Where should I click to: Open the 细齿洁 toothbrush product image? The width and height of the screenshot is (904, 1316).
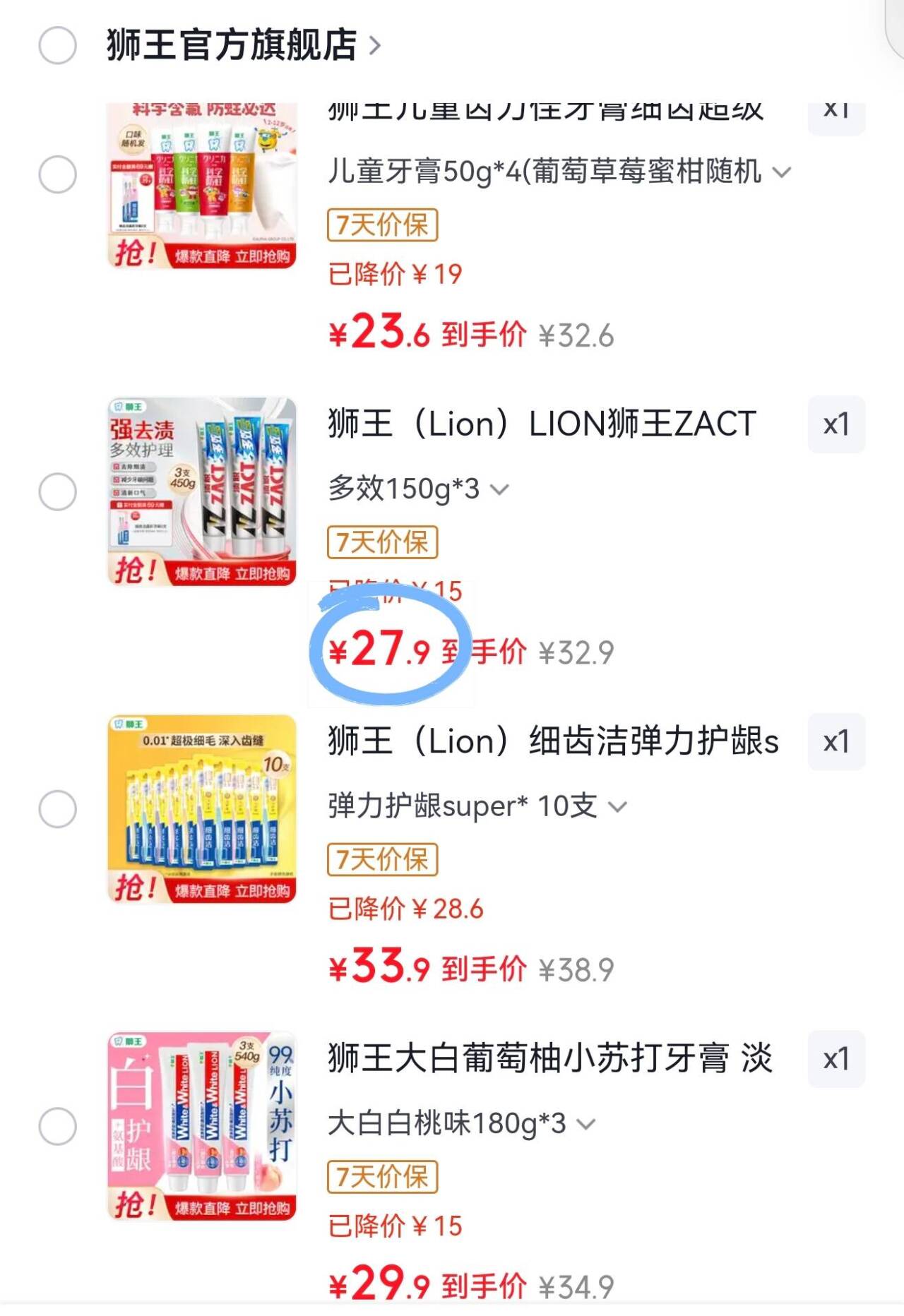click(x=202, y=808)
